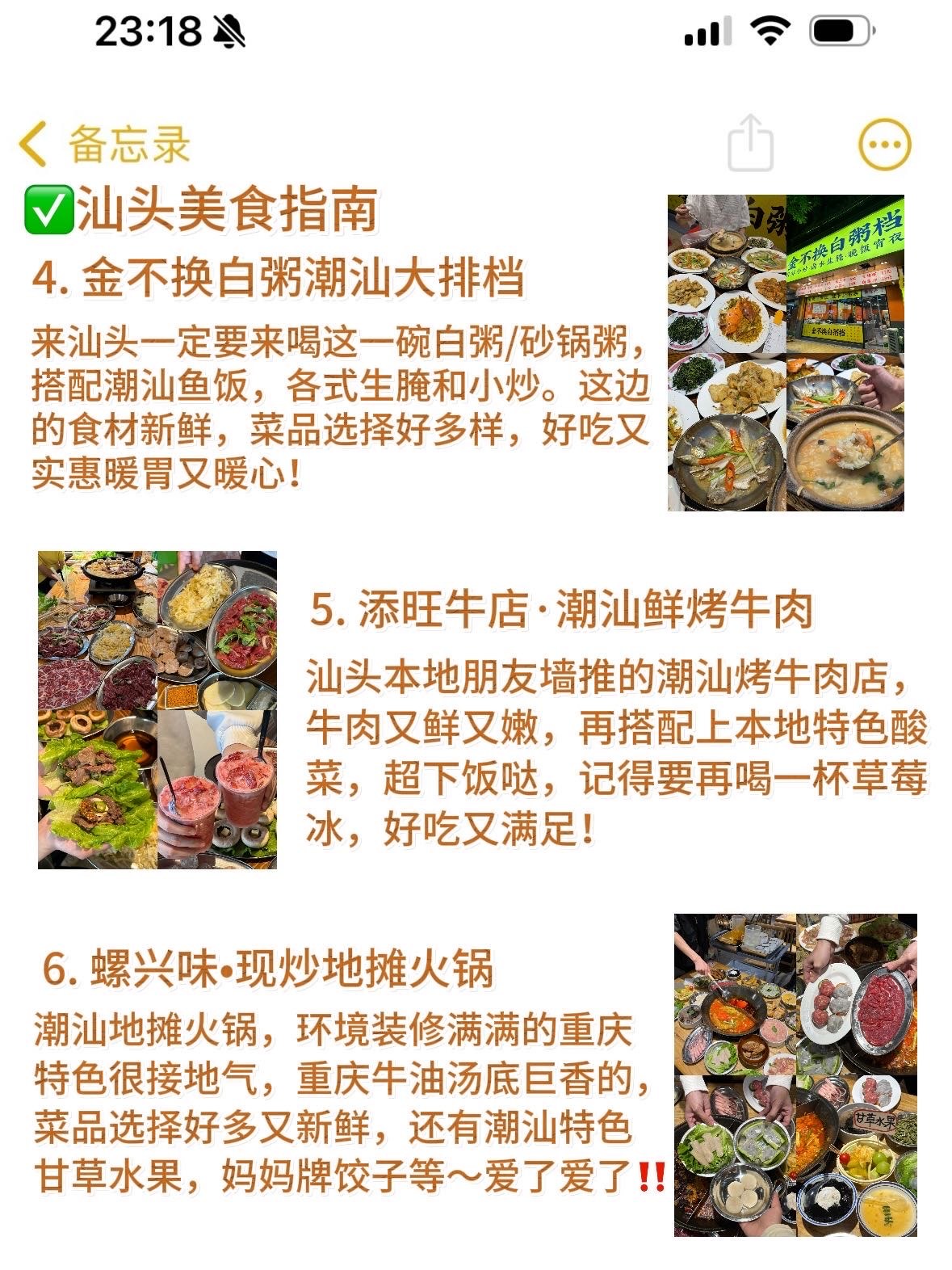This screenshot has height=1270, width=952.
Task: Open the share sheet icon
Action: pyautogui.click(x=752, y=142)
